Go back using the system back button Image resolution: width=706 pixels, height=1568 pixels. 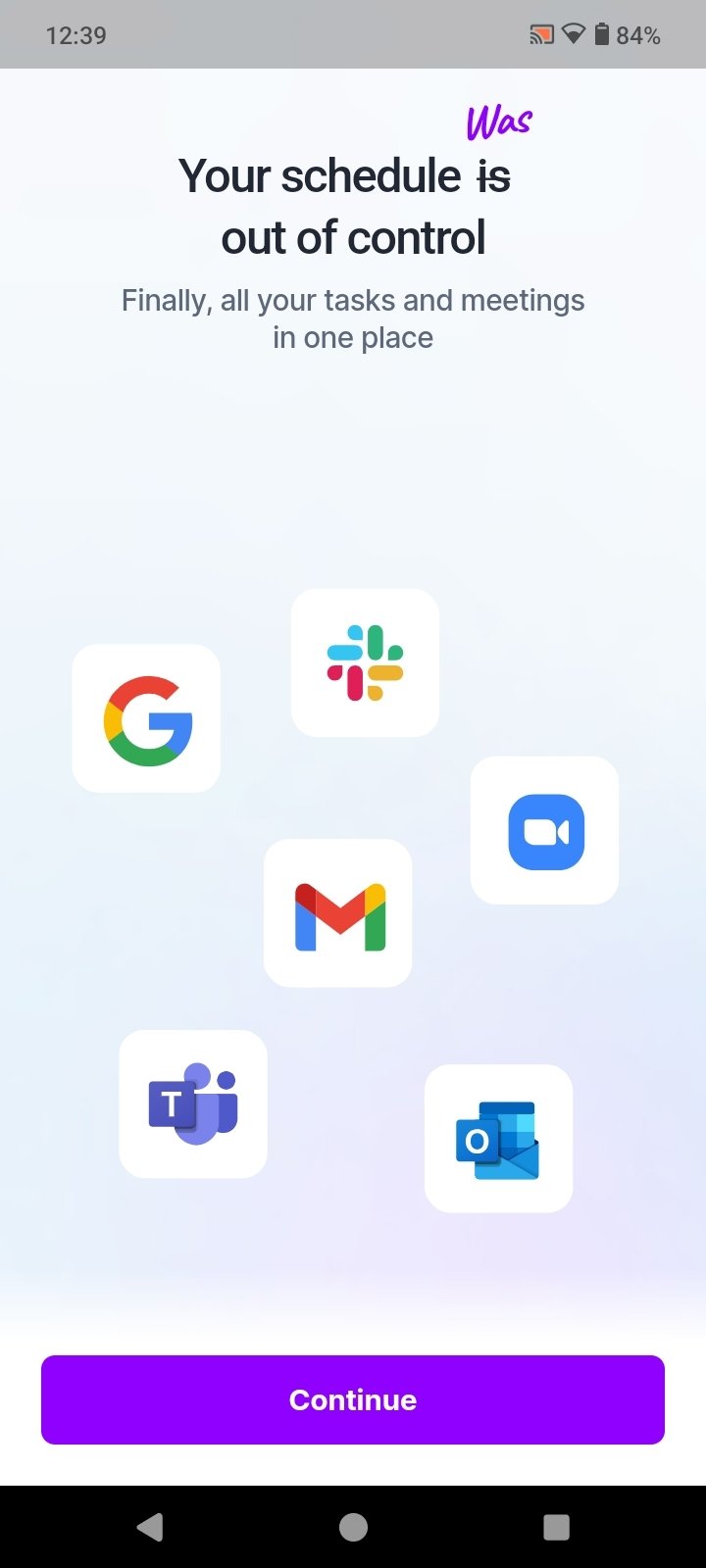150,1527
